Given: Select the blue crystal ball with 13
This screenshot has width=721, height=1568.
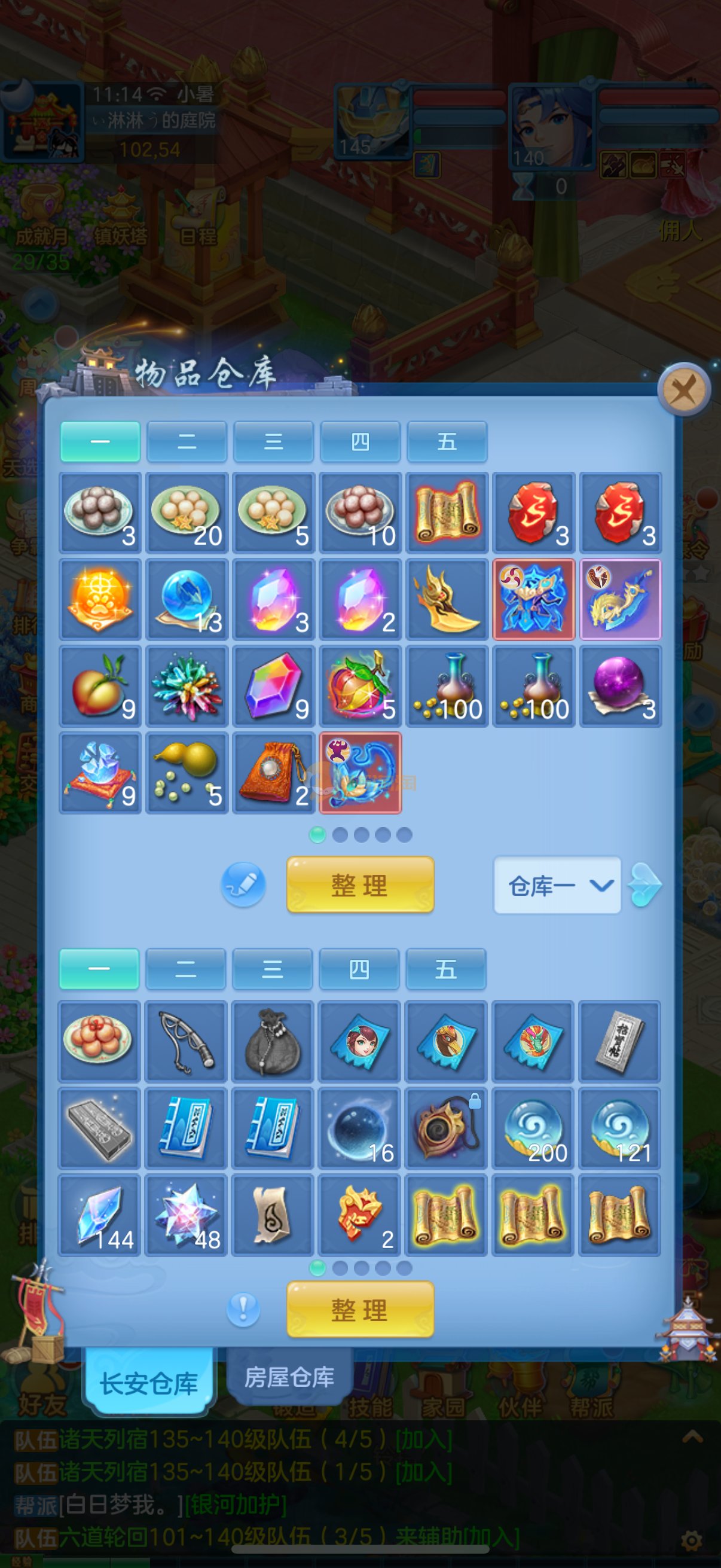Looking at the screenshot, I should (187, 600).
